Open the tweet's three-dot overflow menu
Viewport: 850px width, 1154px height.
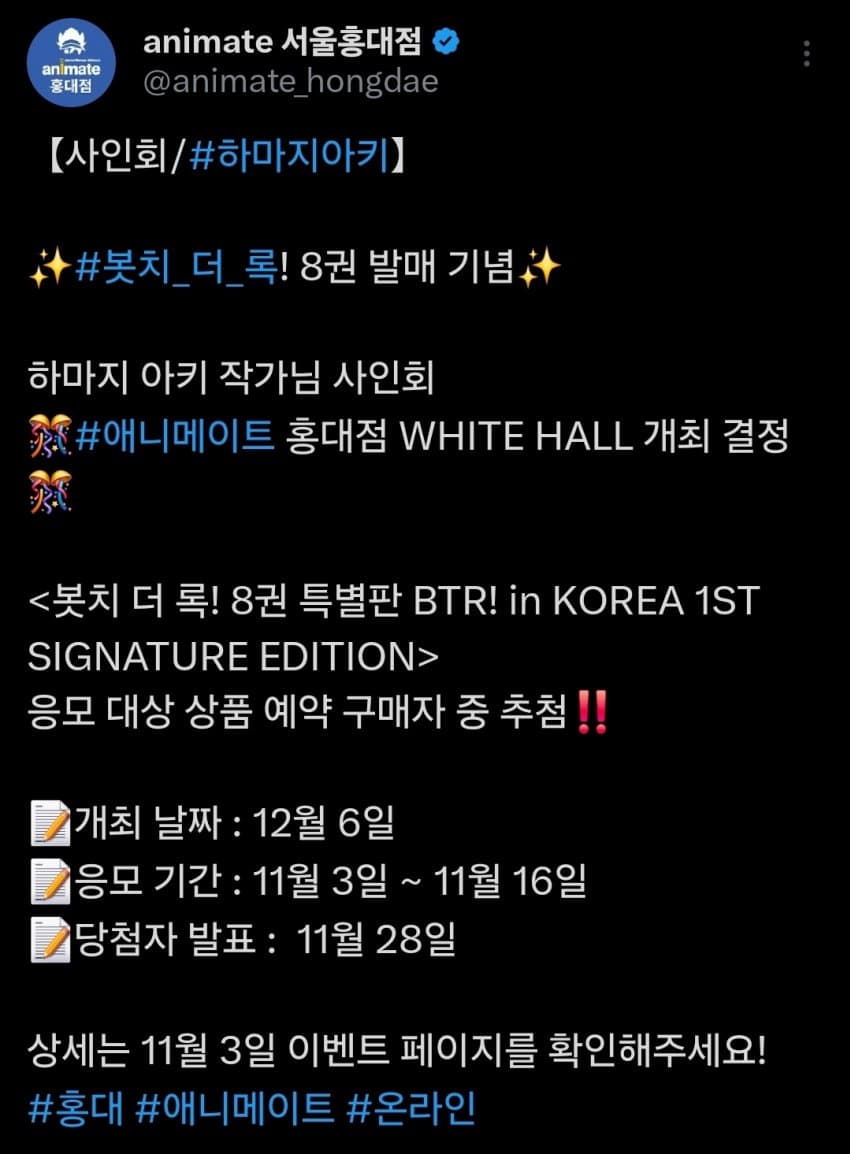[806, 54]
